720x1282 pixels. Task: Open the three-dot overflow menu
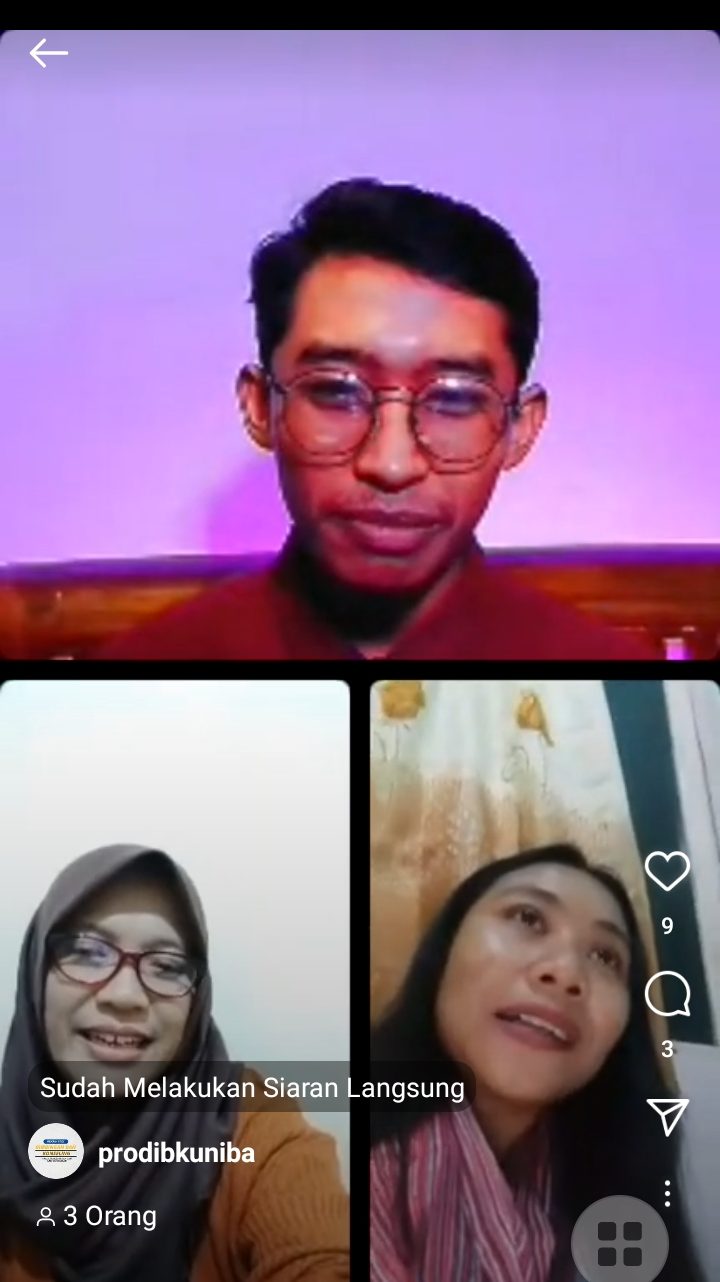pos(667,1193)
